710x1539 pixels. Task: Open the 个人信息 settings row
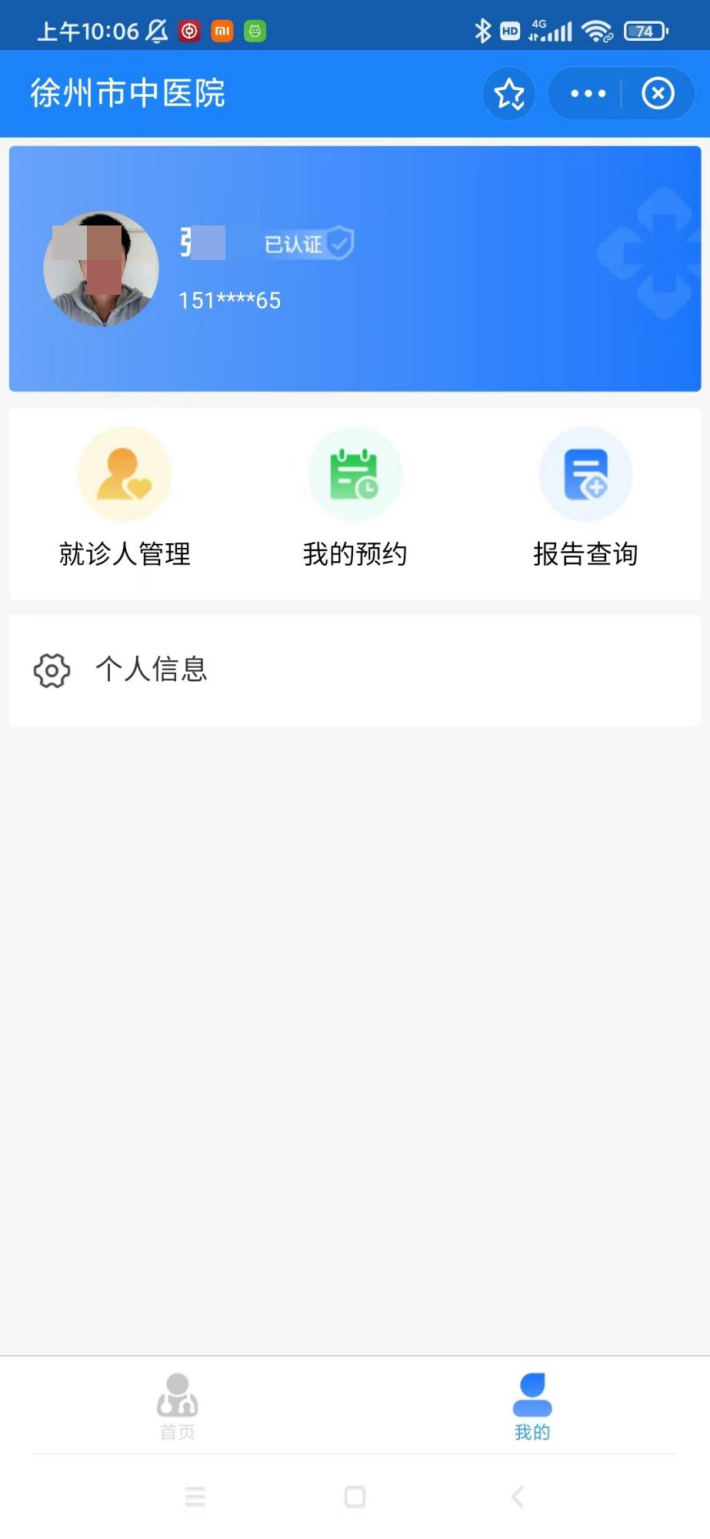point(354,670)
